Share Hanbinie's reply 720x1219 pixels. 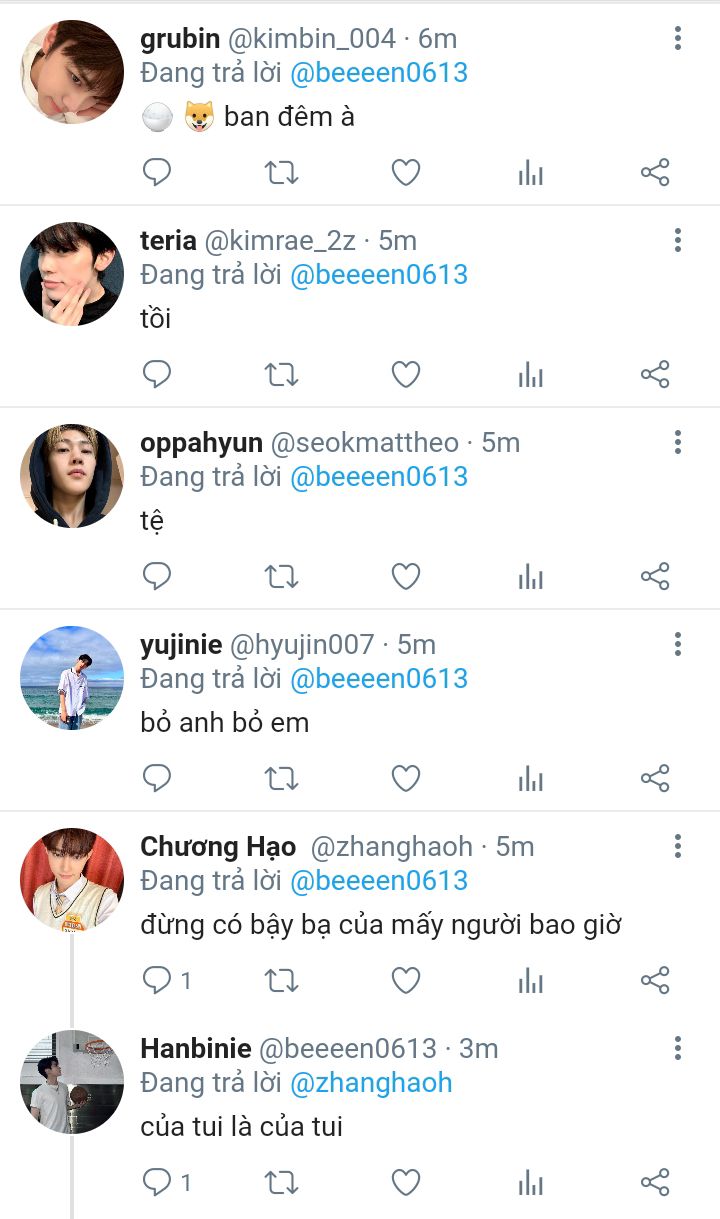tap(655, 1183)
